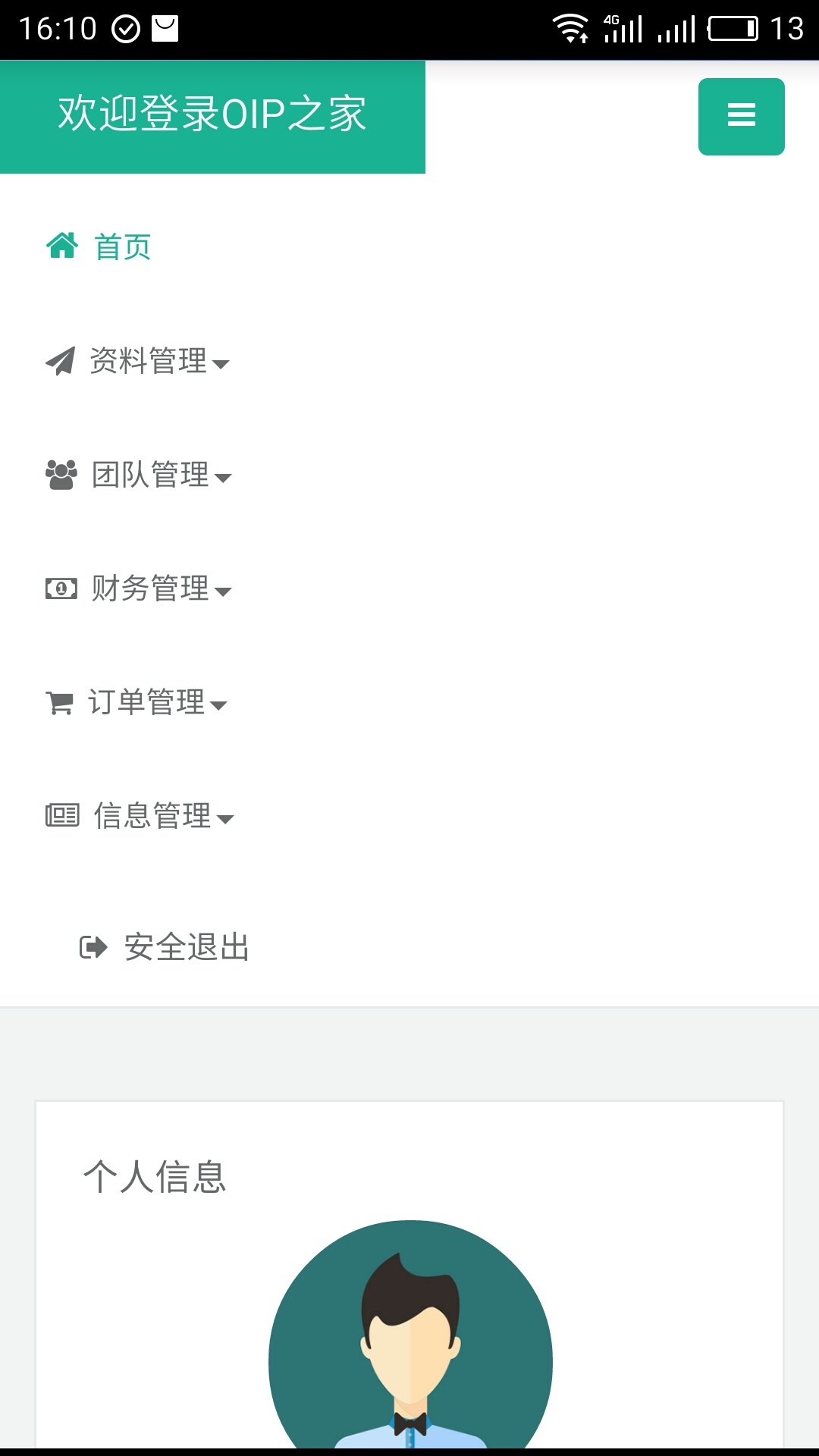Select the banknote icon beside 财务管理
The height and width of the screenshot is (1456, 819).
click(x=61, y=588)
